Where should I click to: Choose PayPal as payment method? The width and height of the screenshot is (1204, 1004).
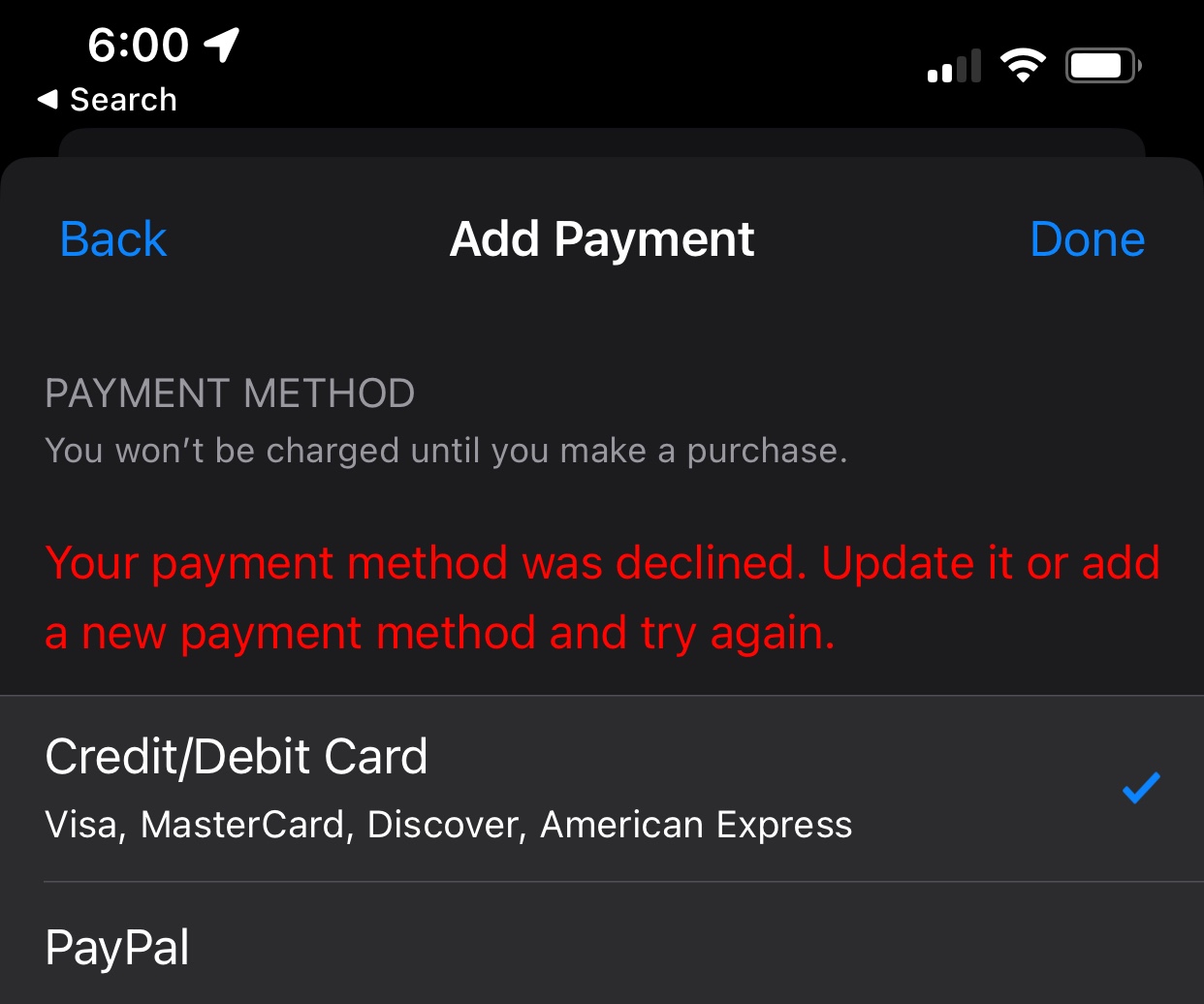pyautogui.click(x=601, y=947)
